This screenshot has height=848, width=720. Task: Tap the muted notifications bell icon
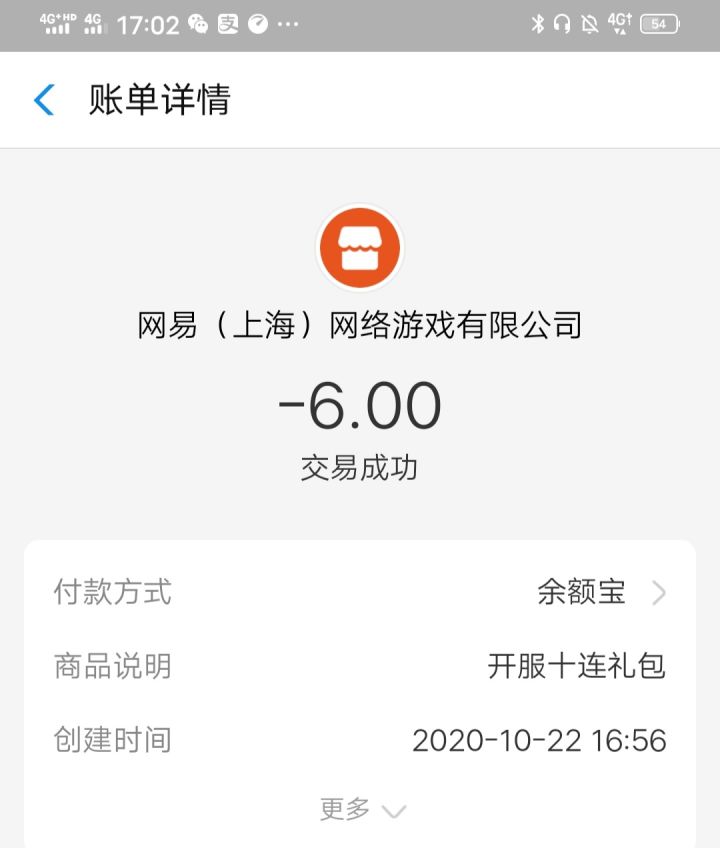(x=589, y=22)
